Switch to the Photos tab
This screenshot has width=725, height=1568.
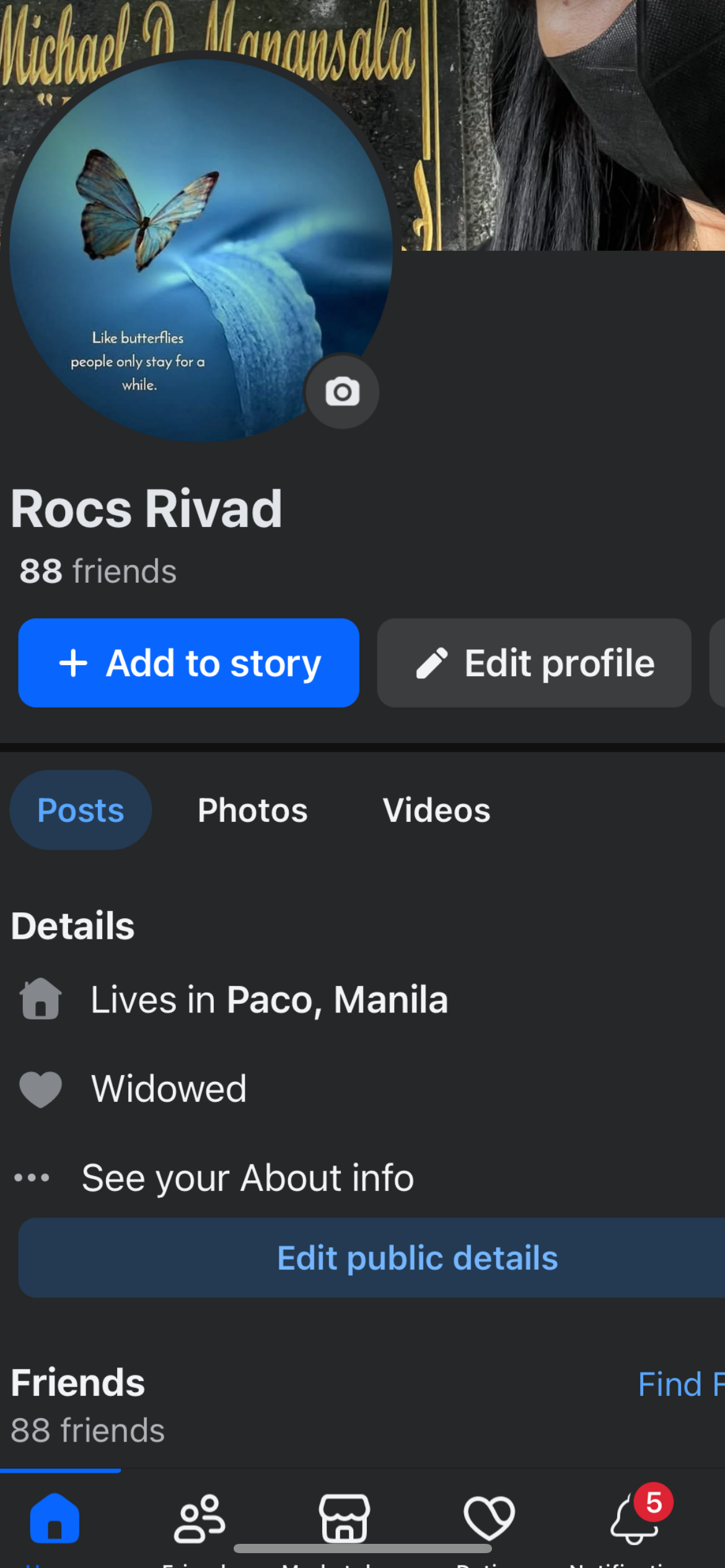pyautogui.click(x=253, y=810)
